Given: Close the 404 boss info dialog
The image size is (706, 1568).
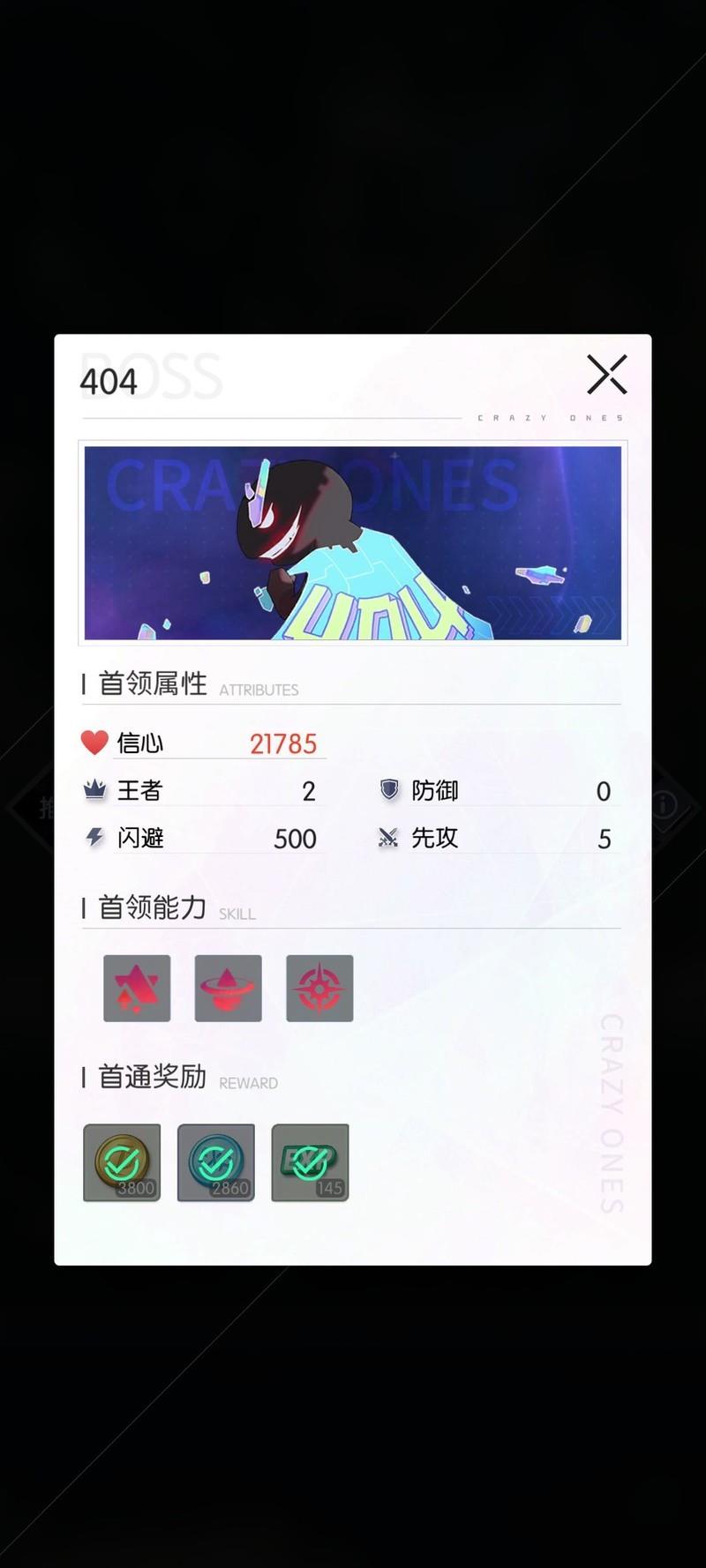Looking at the screenshot, I should 607,375.
